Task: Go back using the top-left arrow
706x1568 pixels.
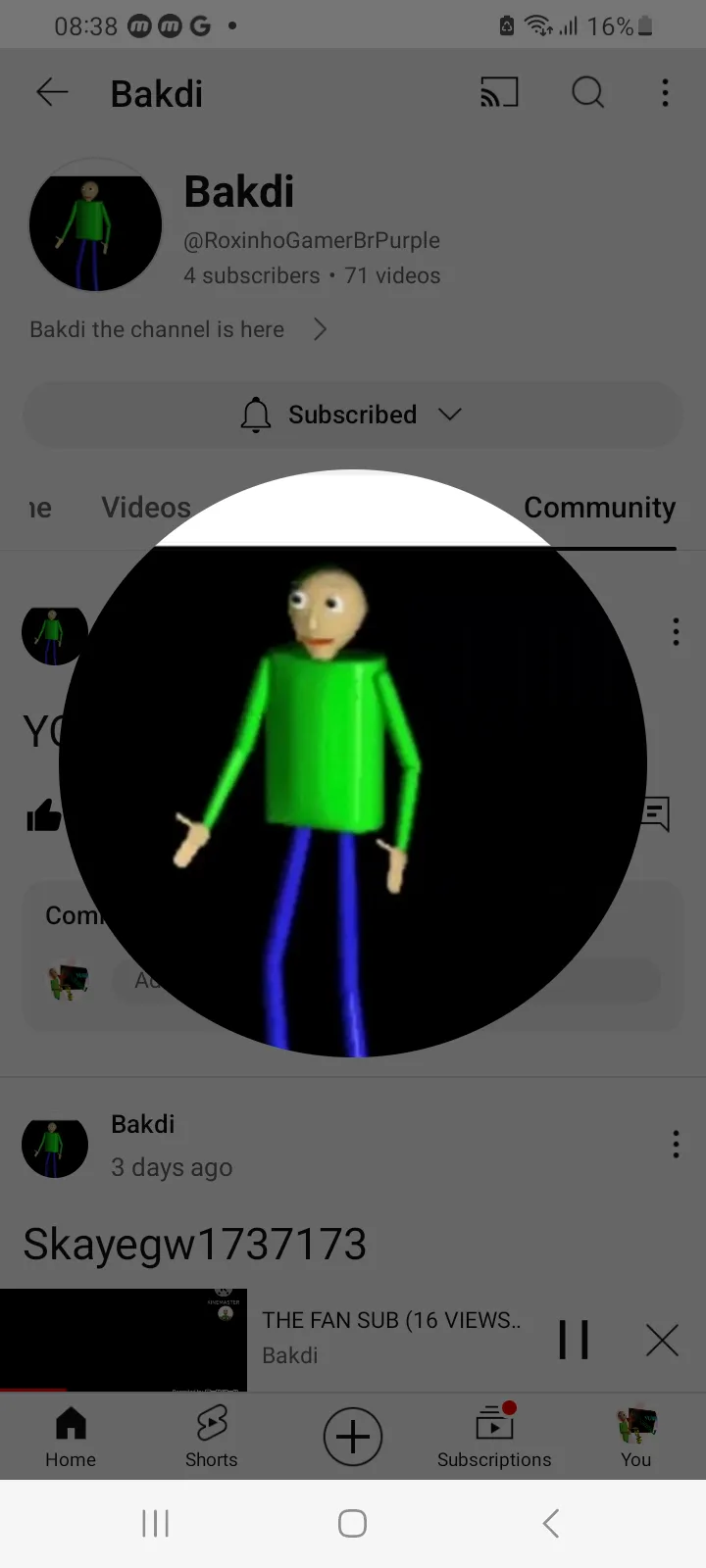Action: tap(52, 93)
